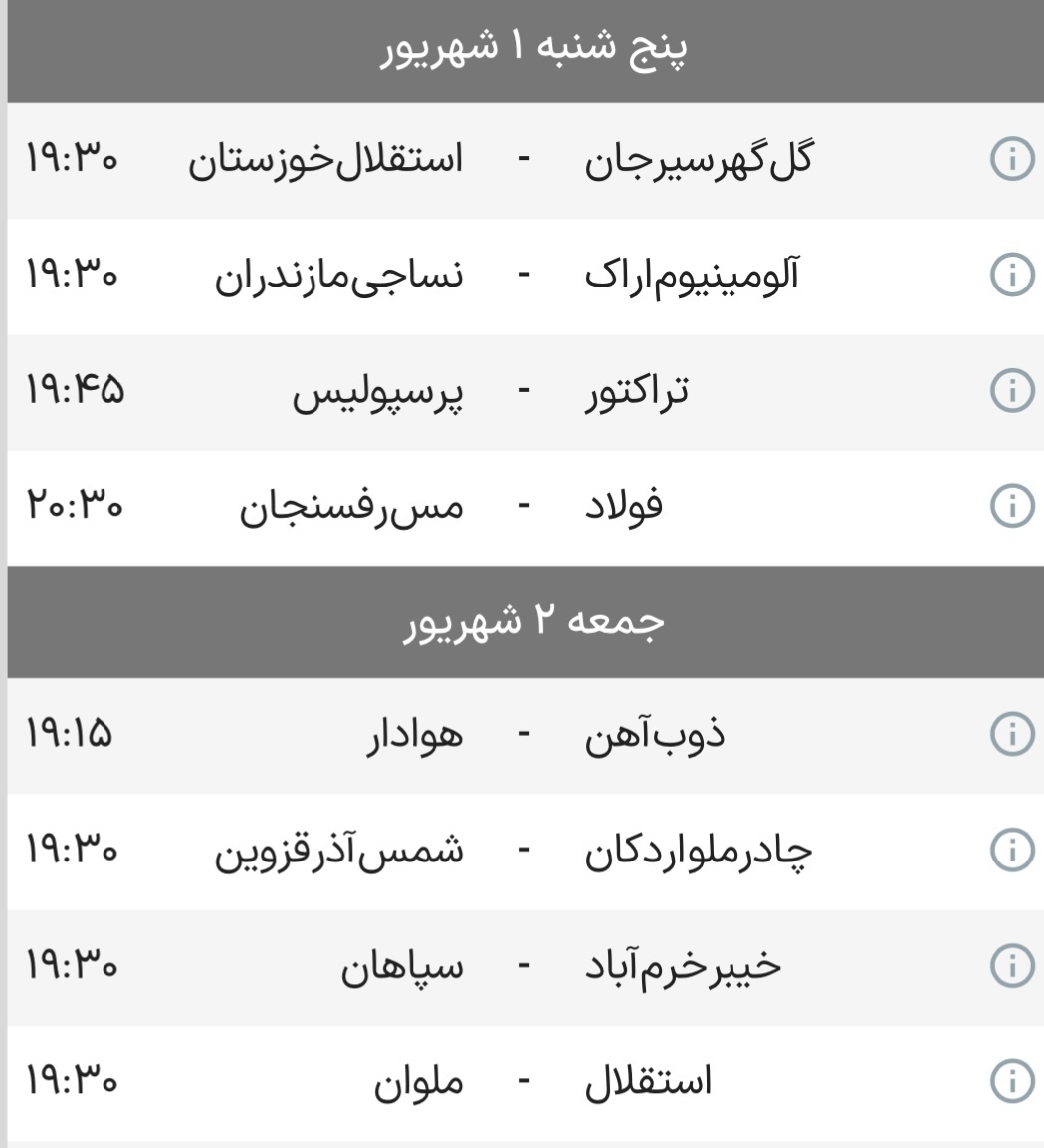Tap the info icon beside تراکتور - پرسپولیس

click(1009, 392)
